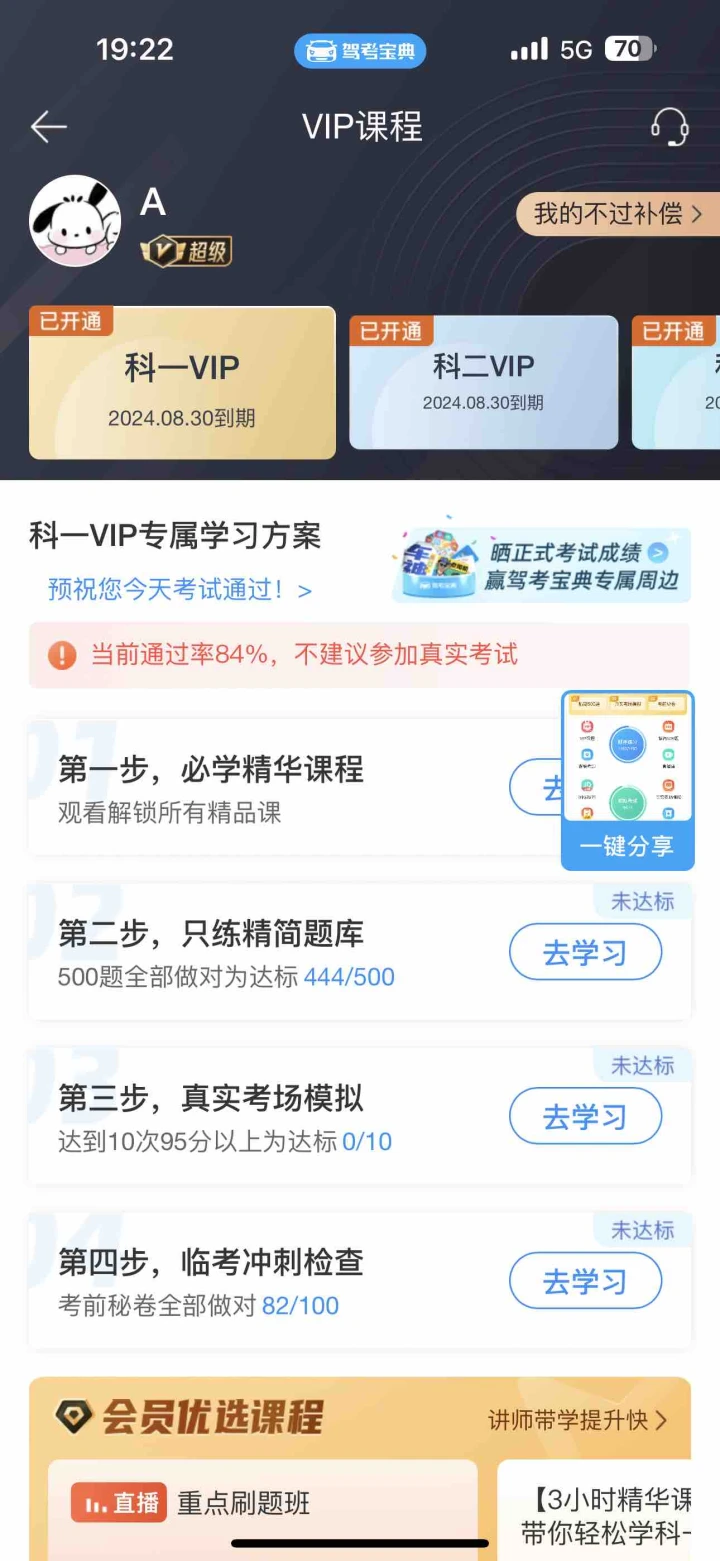The height and width of the screenshot is (1561, 720).
Task: Open 讲师带学提升快 link
Action: 577,1419
